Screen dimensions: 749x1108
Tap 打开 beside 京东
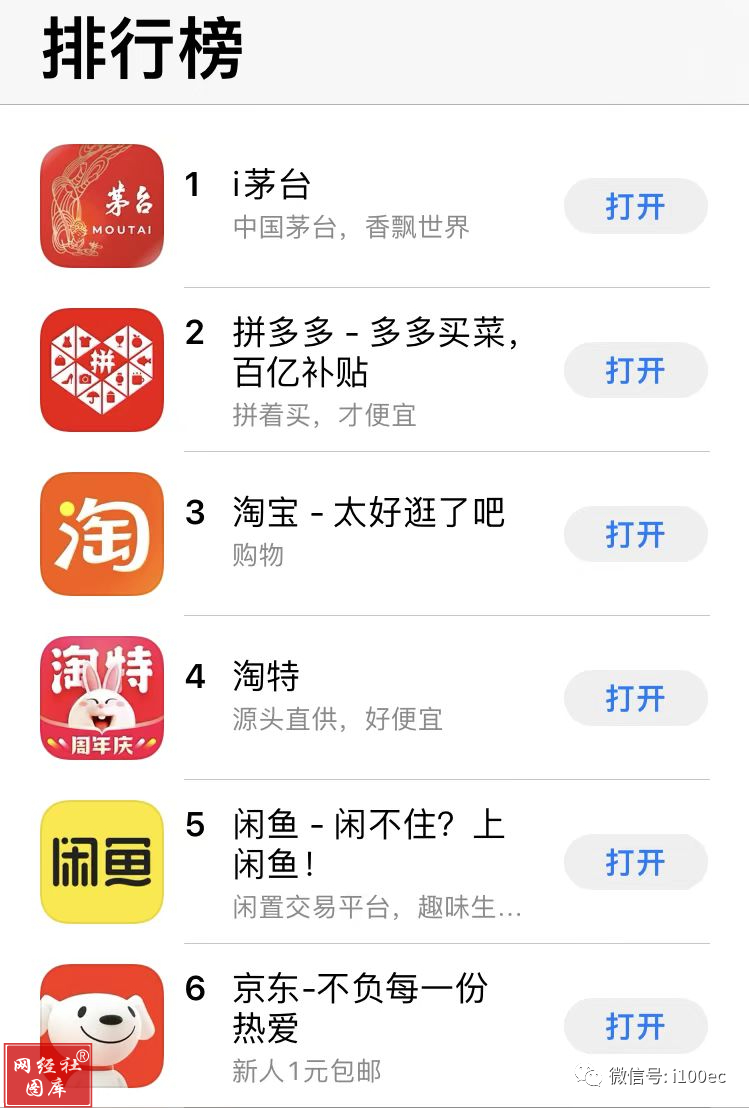(635, 1026)
